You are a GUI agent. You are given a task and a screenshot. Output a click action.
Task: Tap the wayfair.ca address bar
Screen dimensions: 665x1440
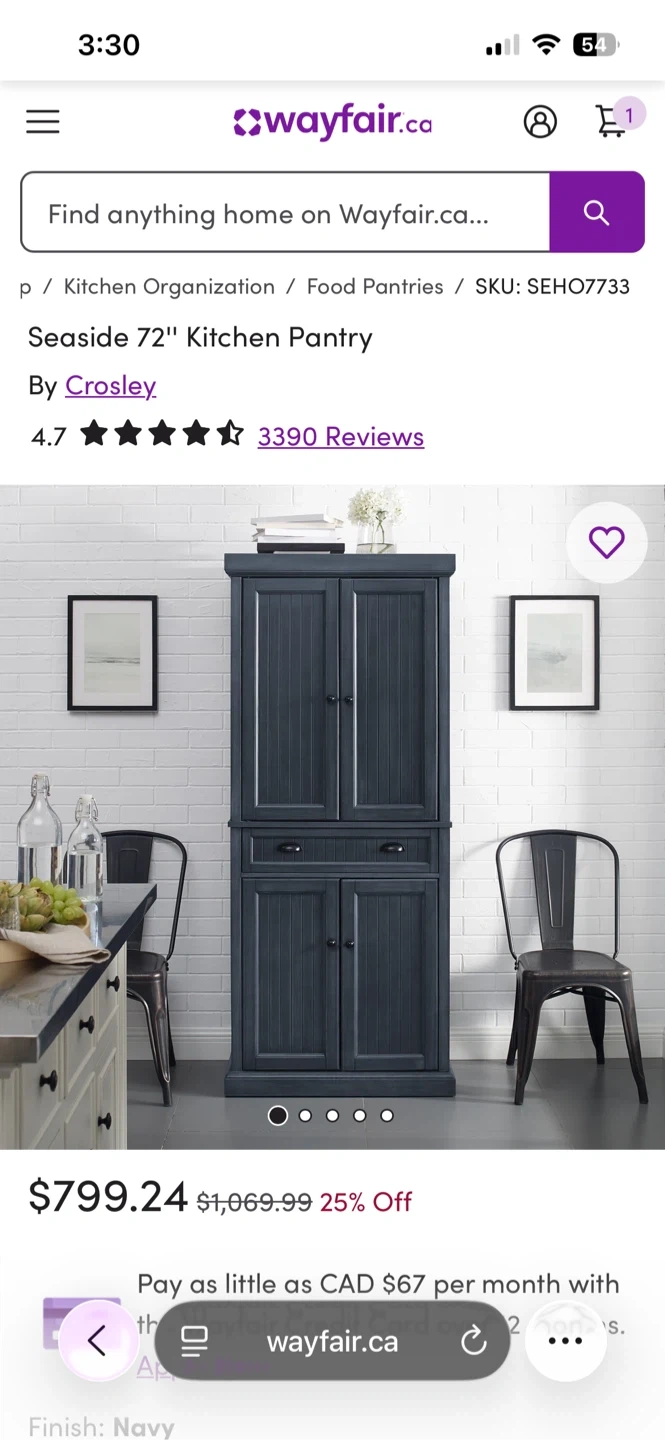click(x=332, y=1342)
